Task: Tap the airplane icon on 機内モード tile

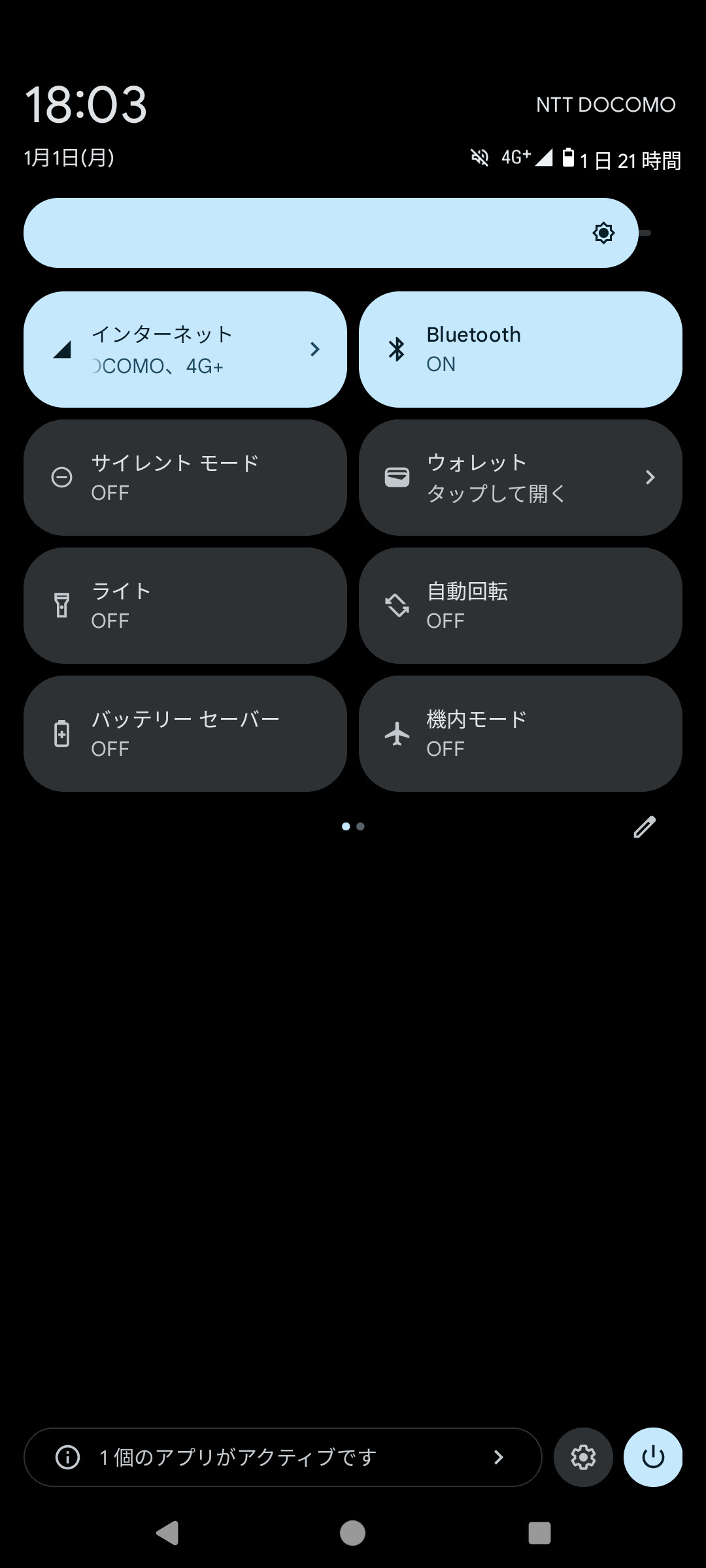Action: coord(395,733)
